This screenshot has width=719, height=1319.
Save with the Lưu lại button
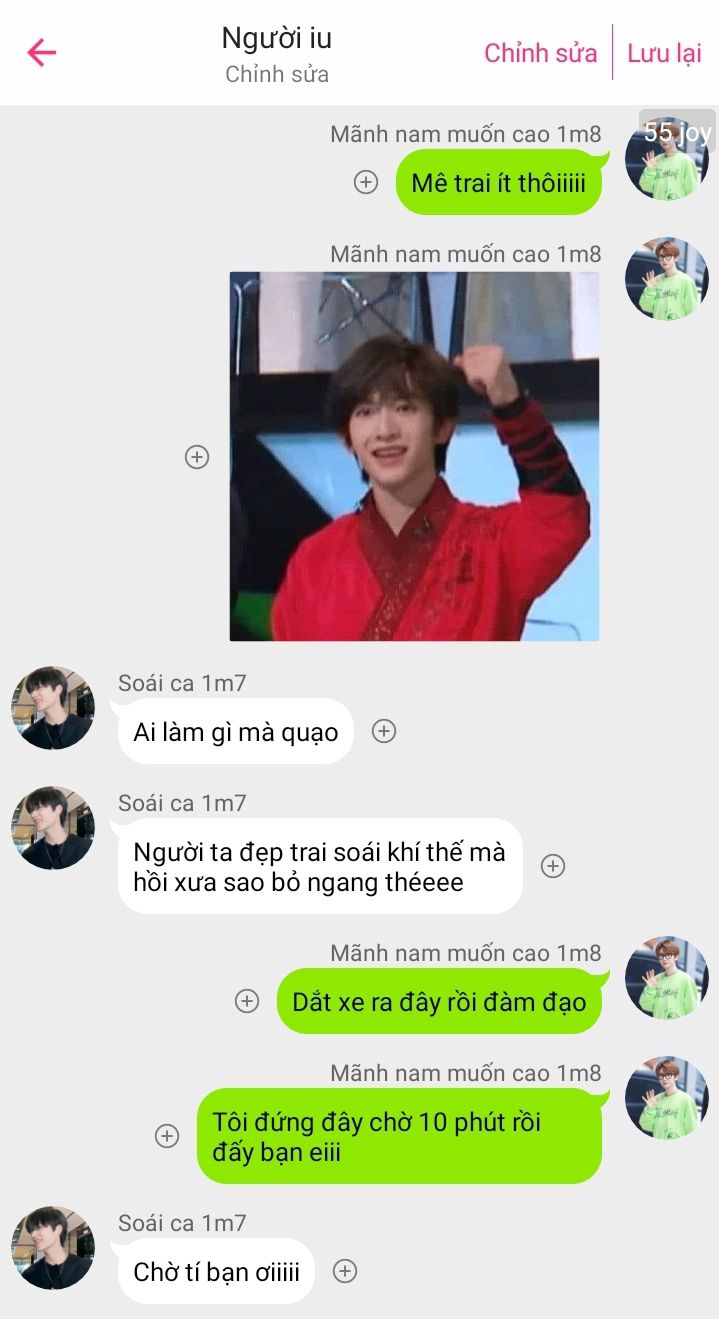664,53
